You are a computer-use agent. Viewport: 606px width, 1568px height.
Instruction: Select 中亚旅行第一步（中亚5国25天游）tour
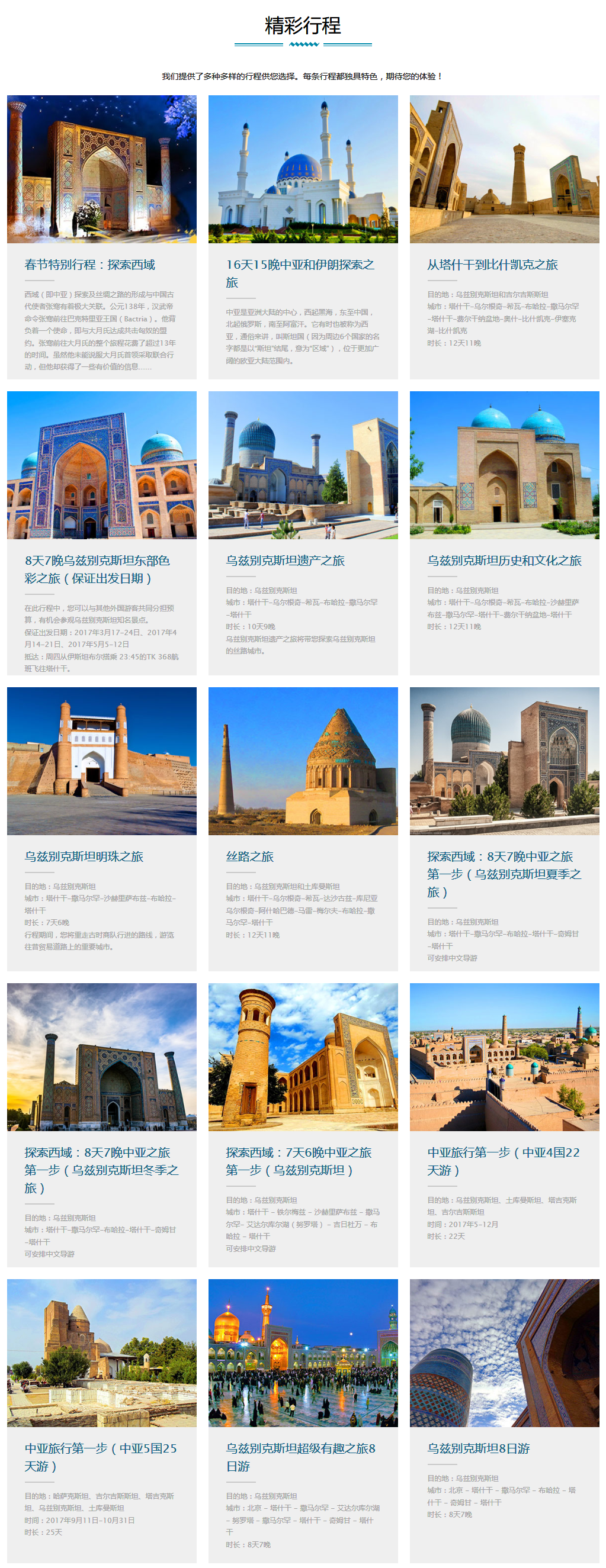coord(101,1457)
